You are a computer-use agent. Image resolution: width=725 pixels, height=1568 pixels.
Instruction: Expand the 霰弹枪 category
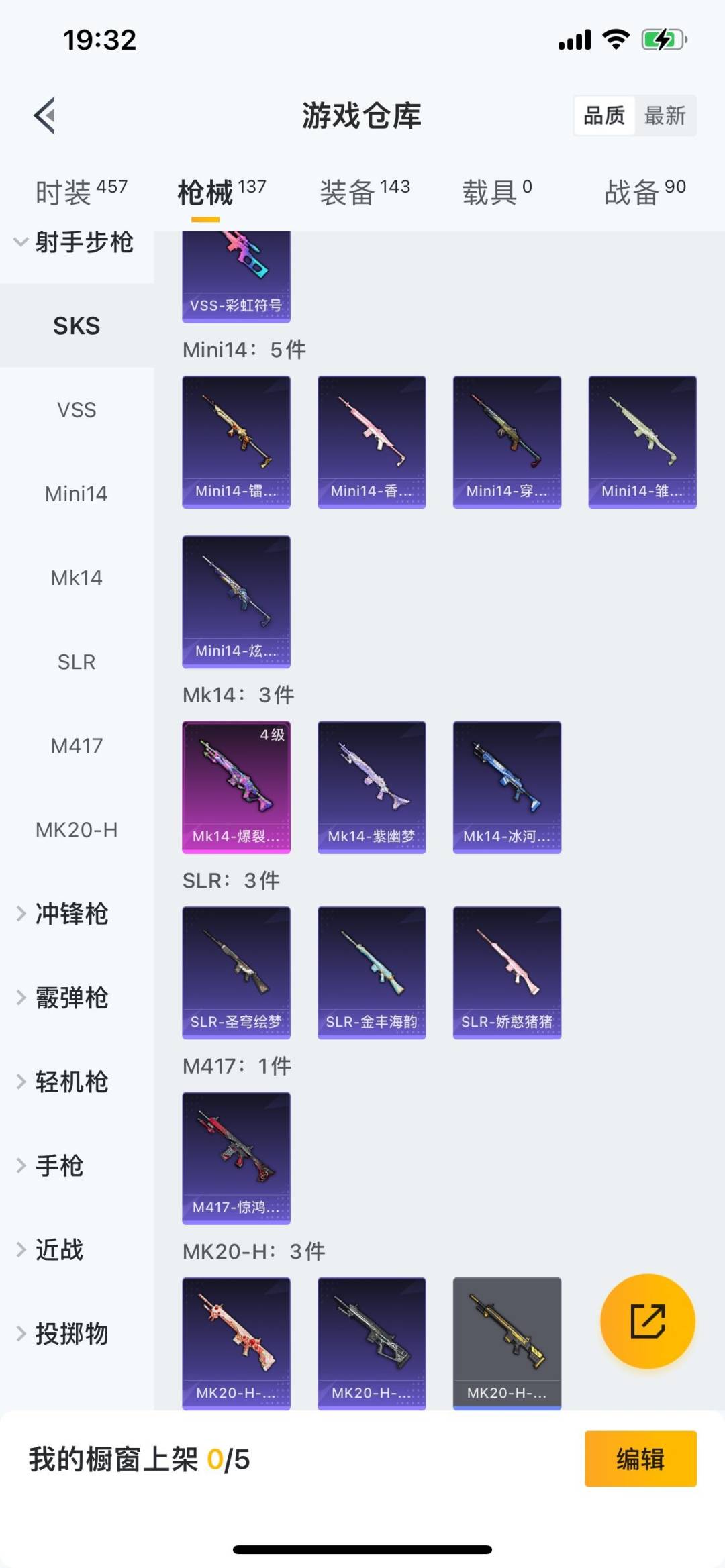point(71,998)
